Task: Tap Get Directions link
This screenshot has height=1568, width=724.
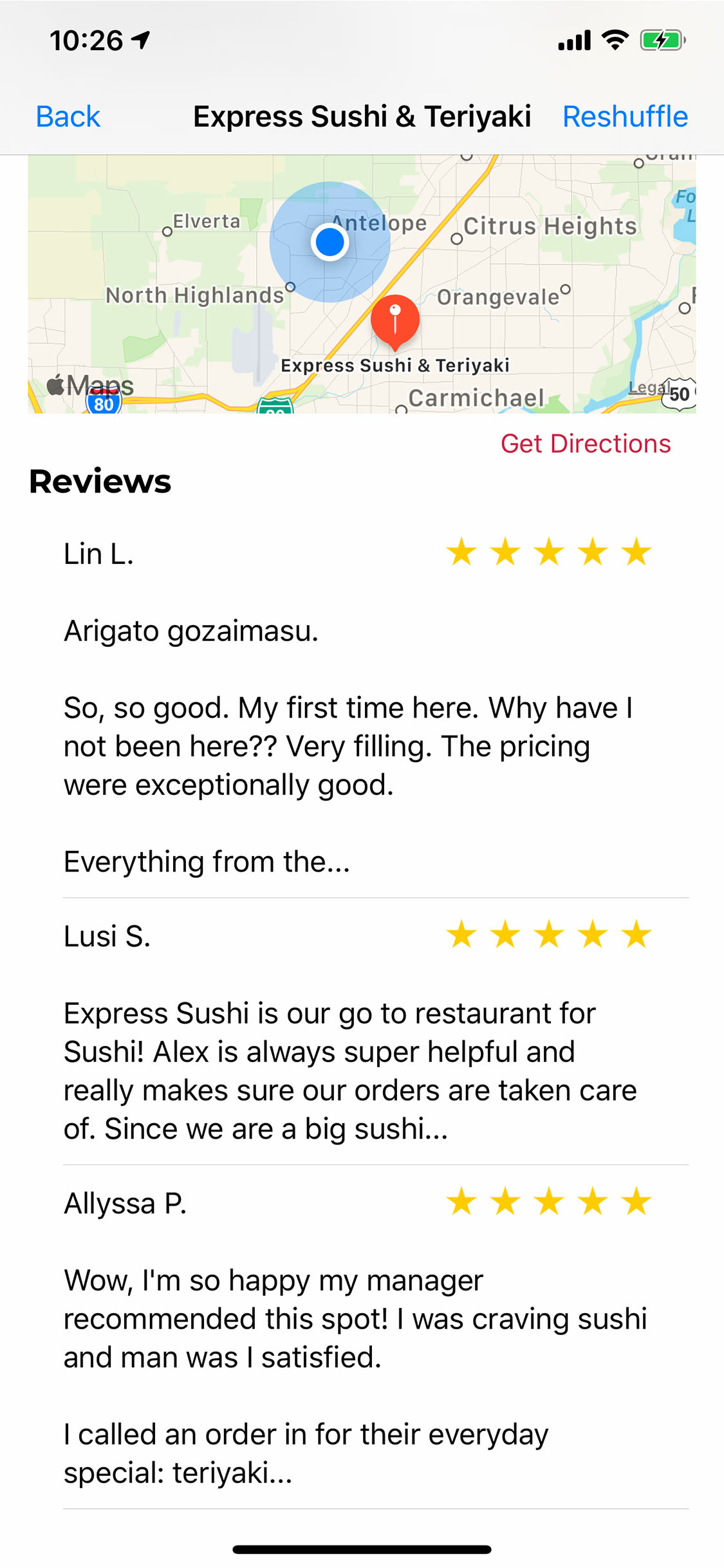Action: coord(585,443)
